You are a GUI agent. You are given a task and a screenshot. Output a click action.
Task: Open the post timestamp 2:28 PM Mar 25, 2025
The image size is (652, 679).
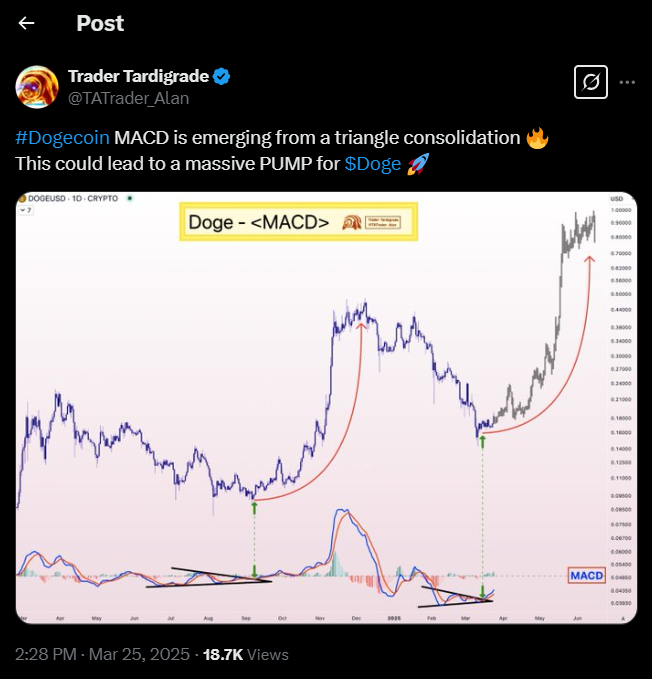[x=102, y=655]
